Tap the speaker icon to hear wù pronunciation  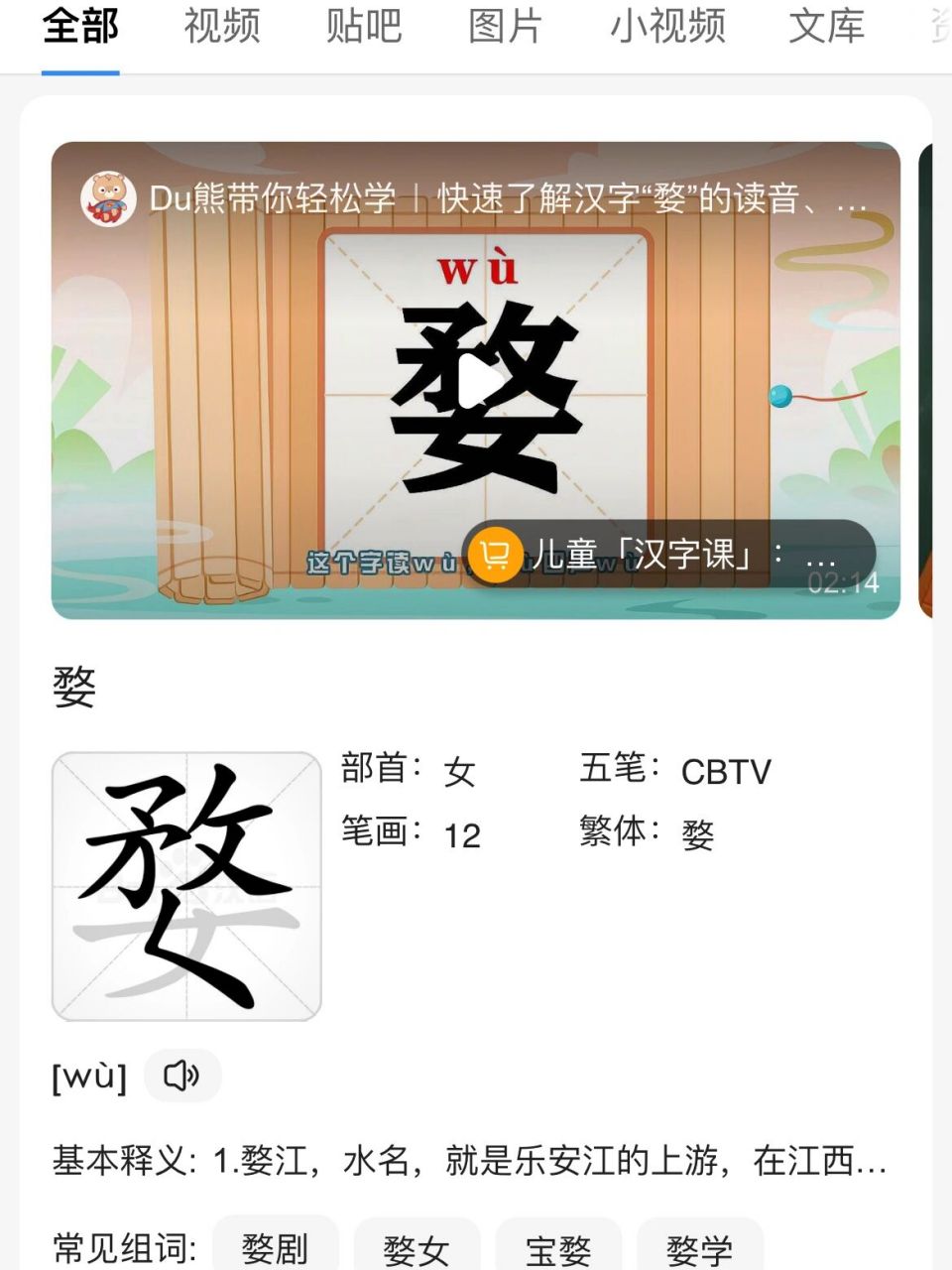pyautogui.click(x=182, y=1076)
